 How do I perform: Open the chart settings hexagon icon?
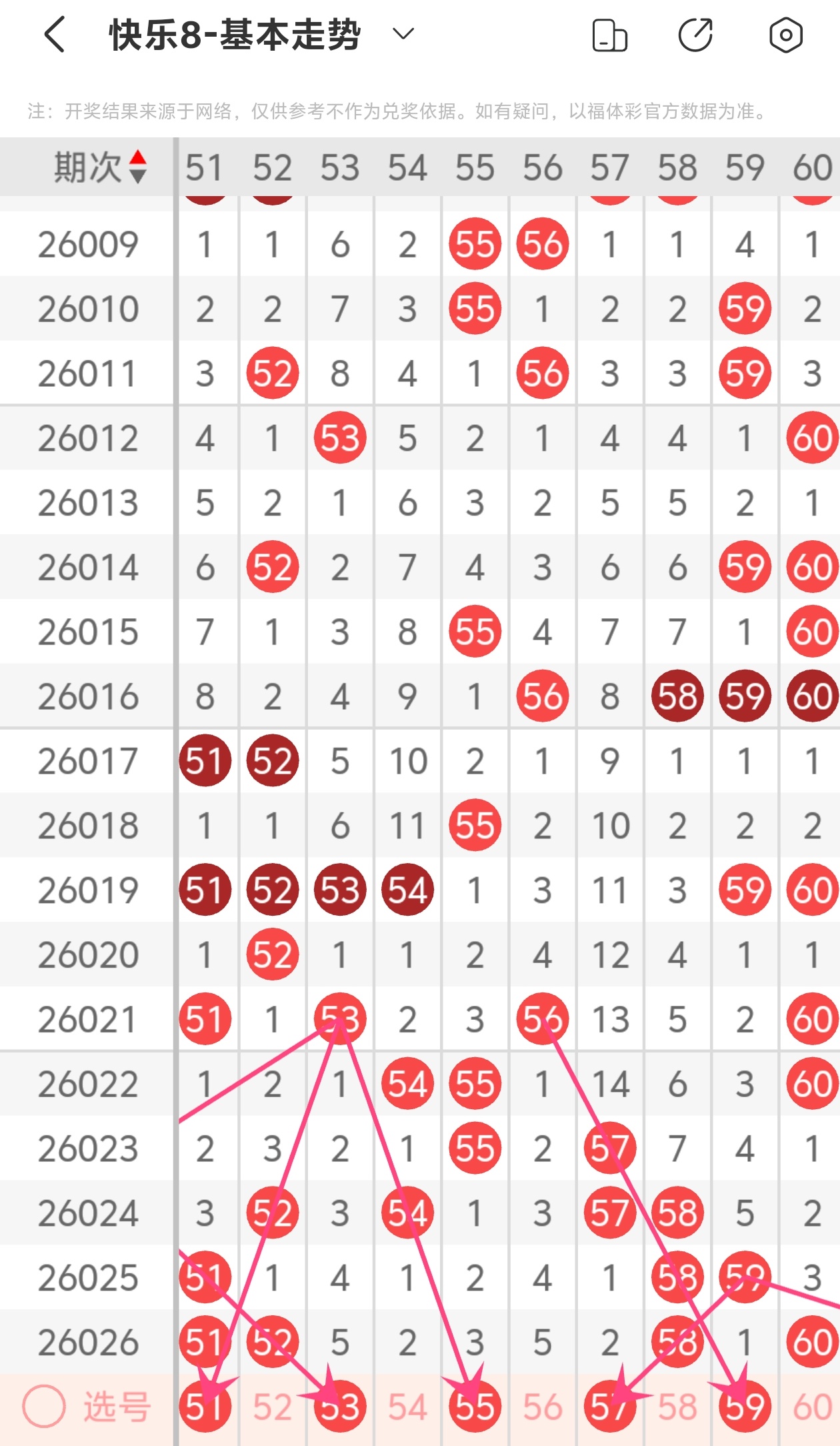click(x=785, y=35)
